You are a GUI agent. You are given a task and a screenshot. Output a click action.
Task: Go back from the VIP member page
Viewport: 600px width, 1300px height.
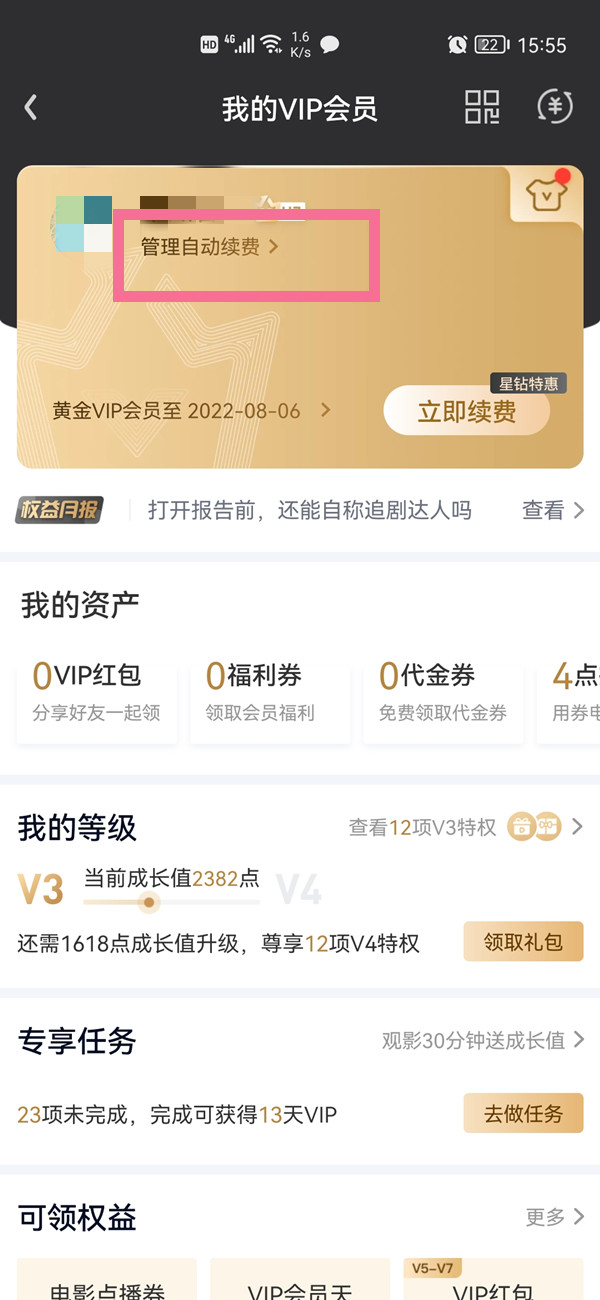pyautogui.click(x=31, y=108)
